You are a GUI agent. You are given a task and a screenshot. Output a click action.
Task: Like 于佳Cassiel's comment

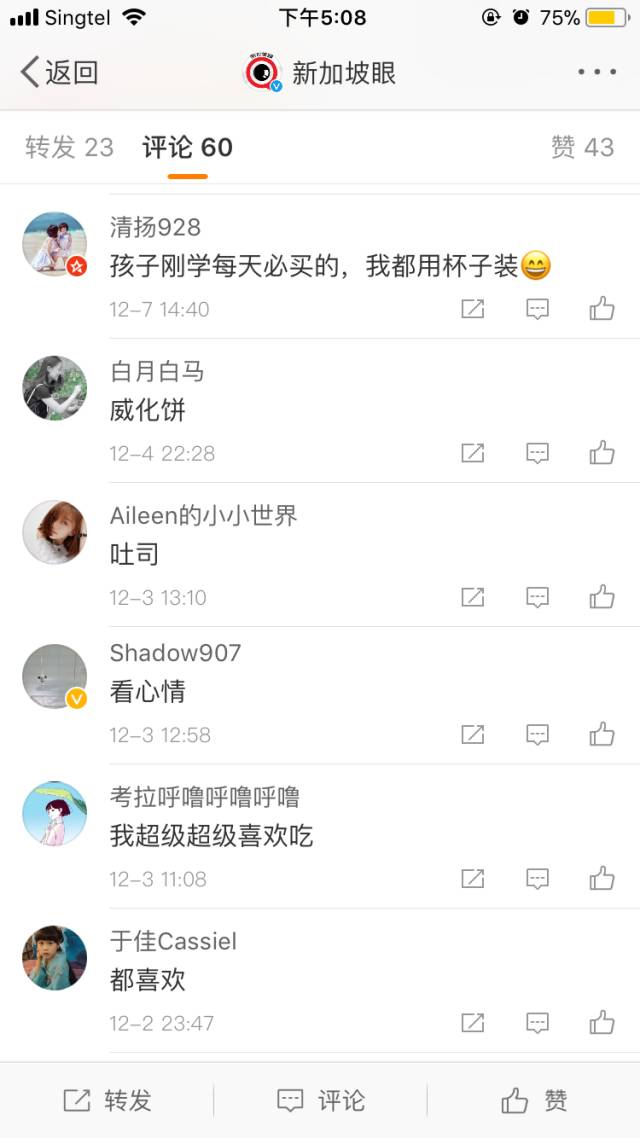602,1023
